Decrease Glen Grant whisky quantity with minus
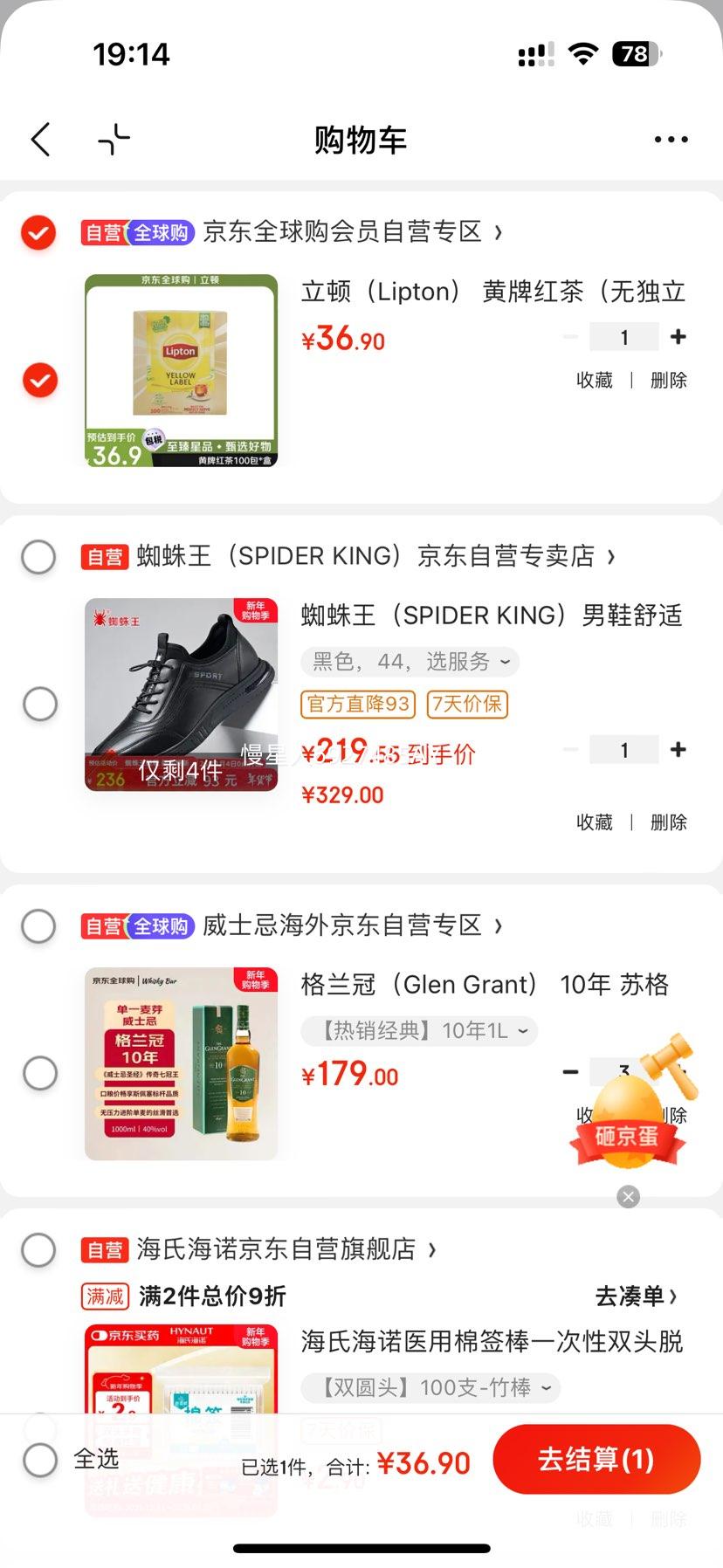Image resolution: width=723 pixels, height=1568 pixels. point(570,1072)
